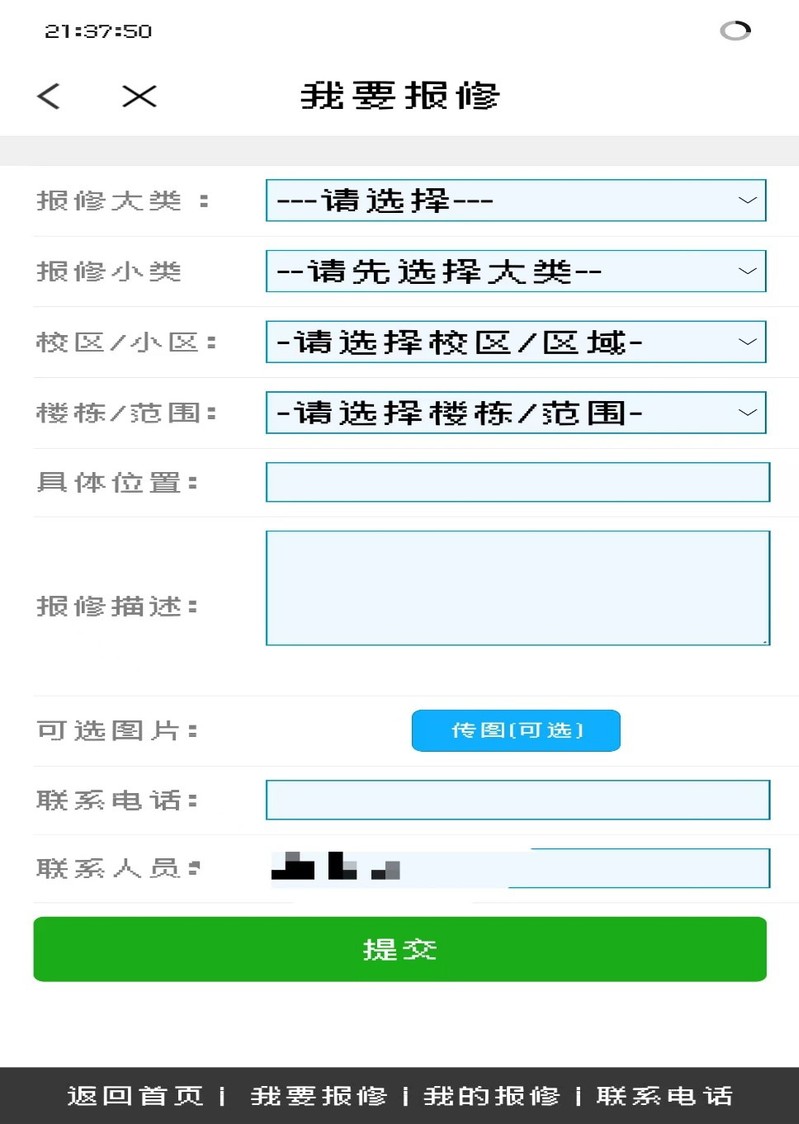Go back using the top-left arrow

48,96
